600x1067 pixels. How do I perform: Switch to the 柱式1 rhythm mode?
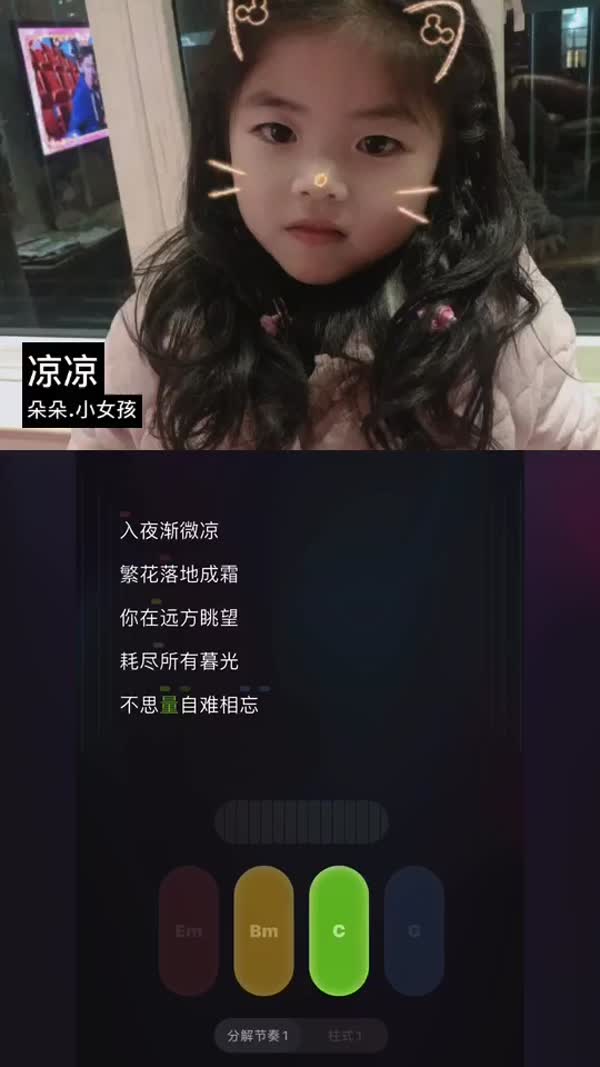point(345,1035)
